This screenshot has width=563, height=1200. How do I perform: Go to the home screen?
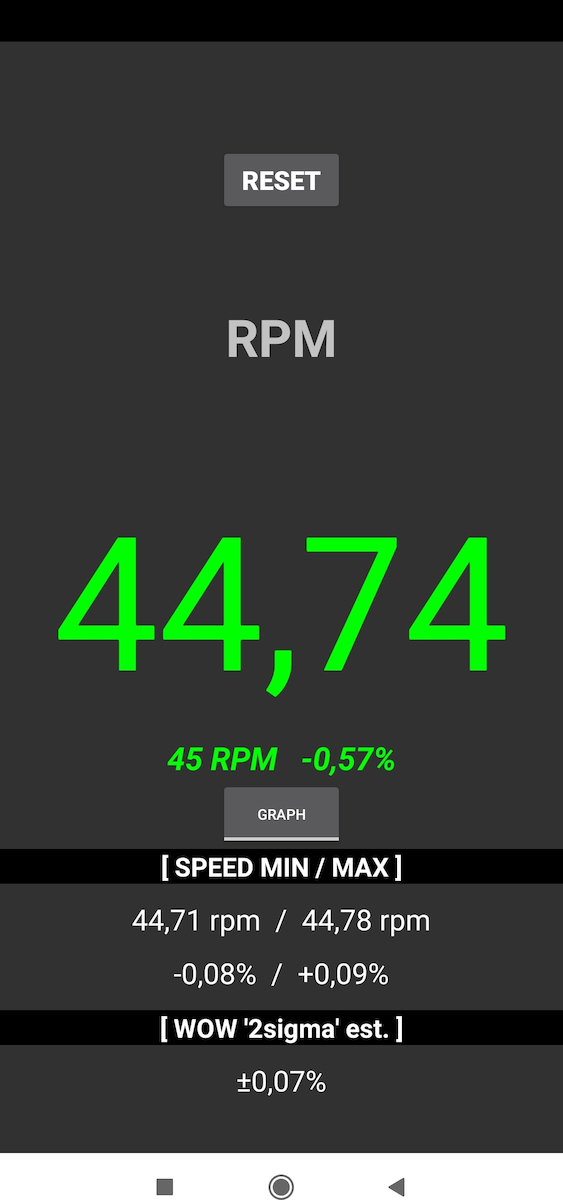click(281, 1187)
